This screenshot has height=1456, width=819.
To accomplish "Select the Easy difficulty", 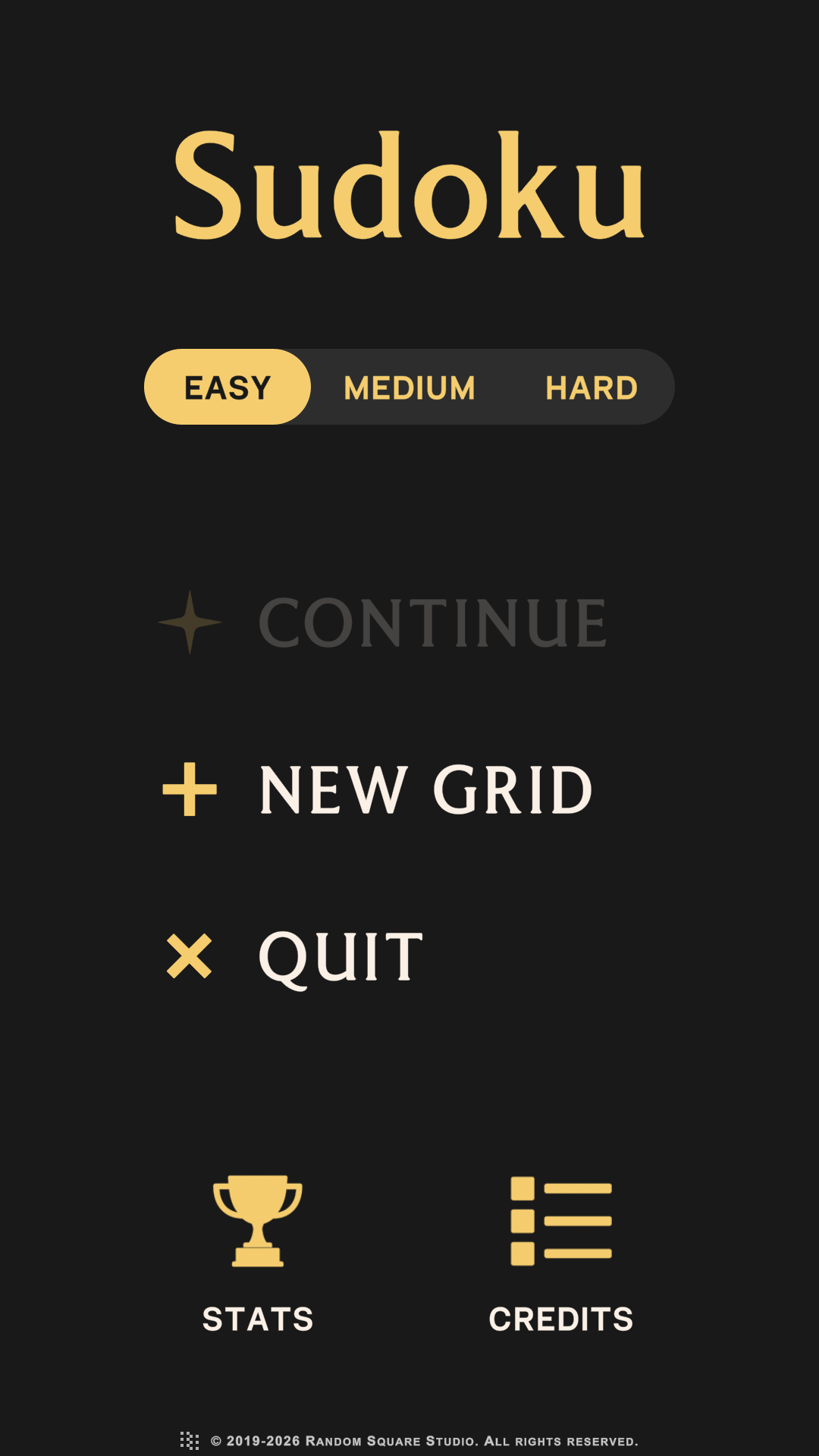I will pyautogui.click(x=227, y=388).
